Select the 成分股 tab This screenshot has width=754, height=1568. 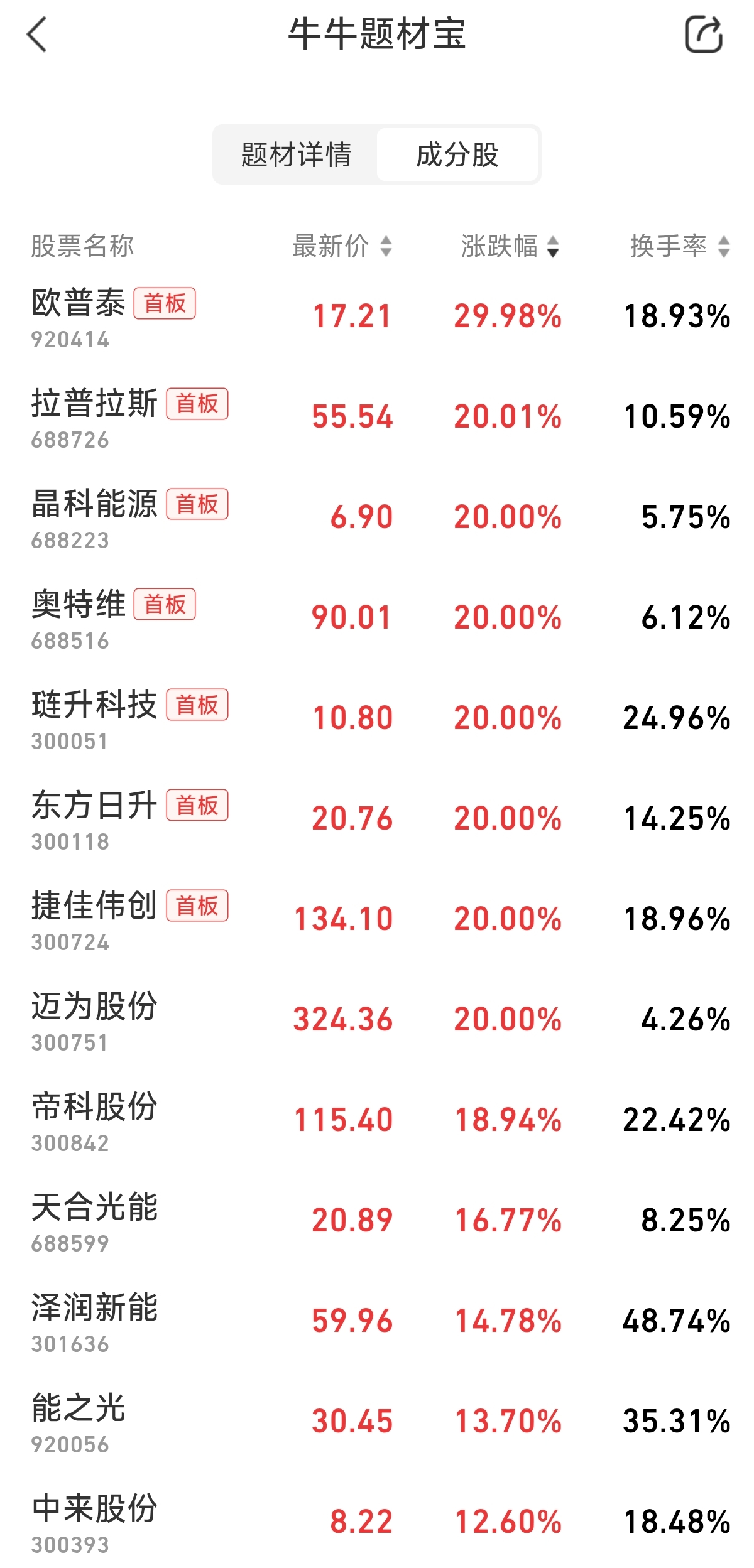[x=457, y=154]
